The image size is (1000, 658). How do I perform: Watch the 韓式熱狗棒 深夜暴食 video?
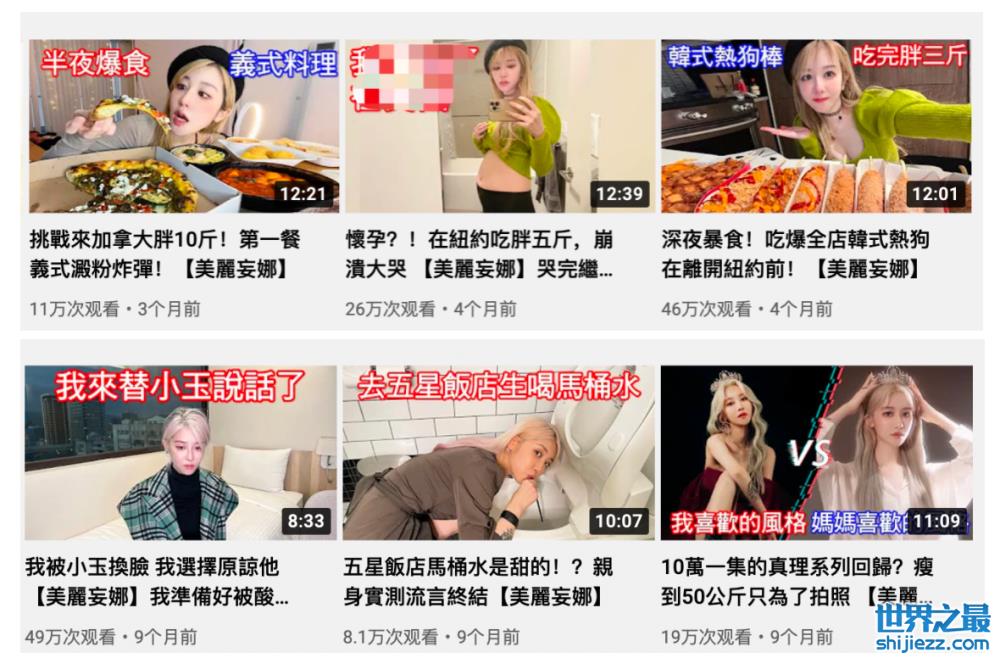point(815,126)
